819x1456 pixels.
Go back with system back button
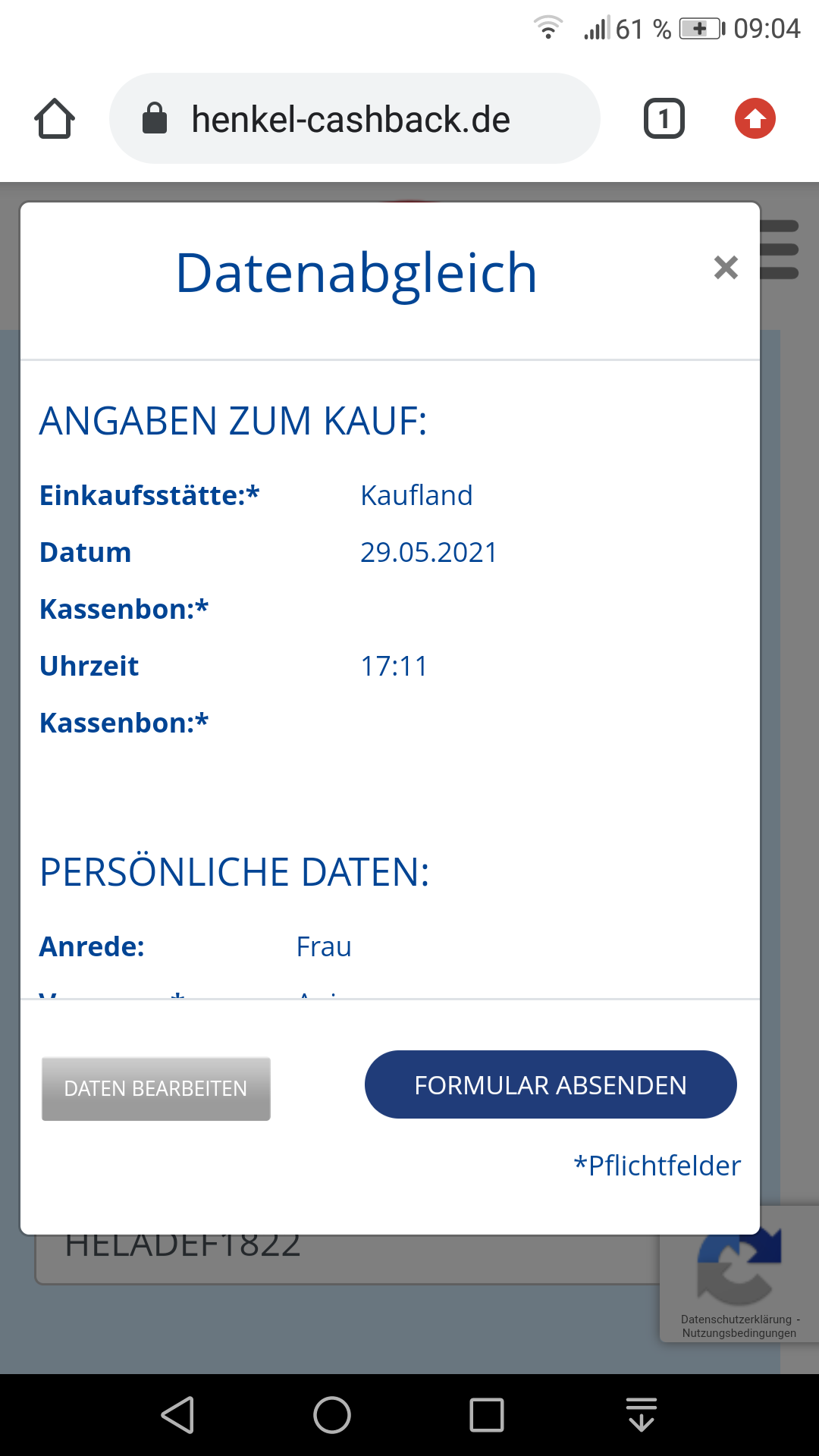click(x=179, y=1415)
